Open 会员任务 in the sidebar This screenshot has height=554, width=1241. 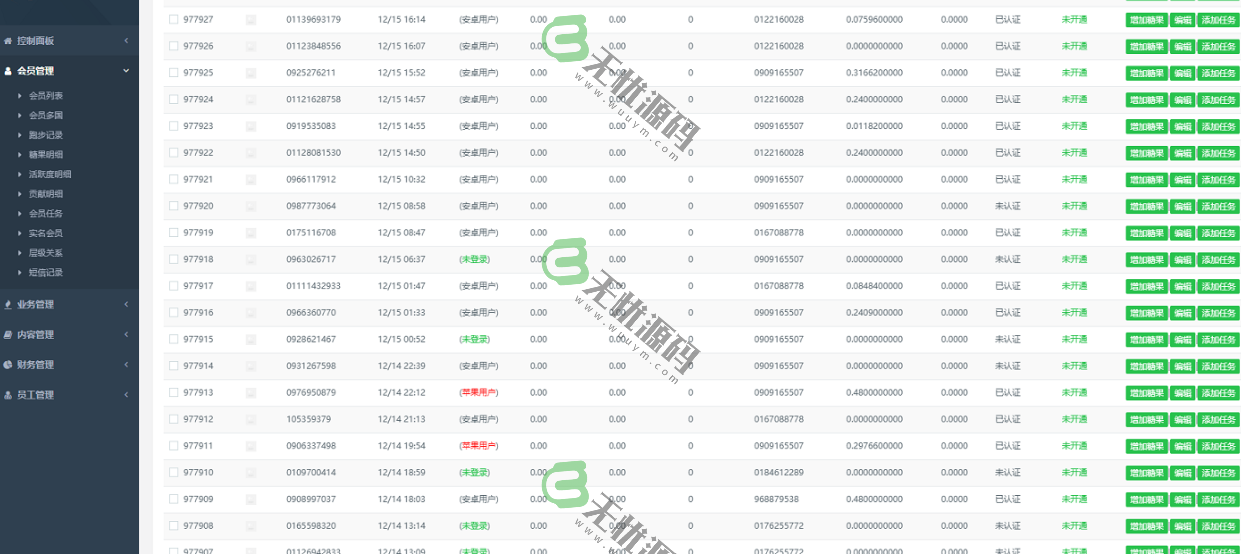pyautogui.click(x=46, y=213)
